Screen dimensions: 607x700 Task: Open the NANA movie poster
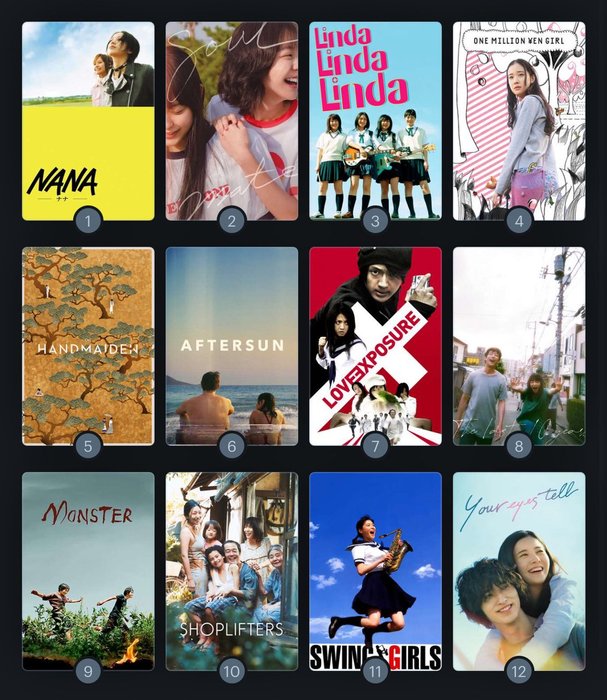pos(88,120)
